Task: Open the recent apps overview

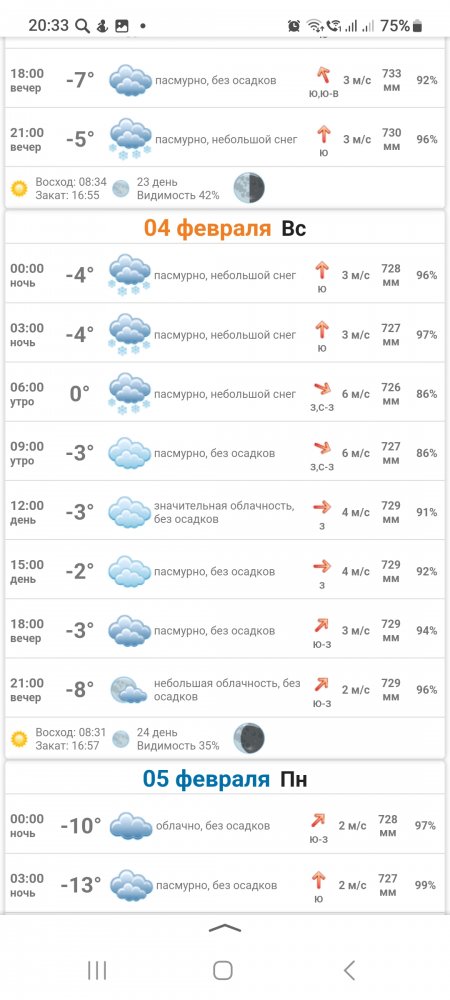Action: pos(97,971)
